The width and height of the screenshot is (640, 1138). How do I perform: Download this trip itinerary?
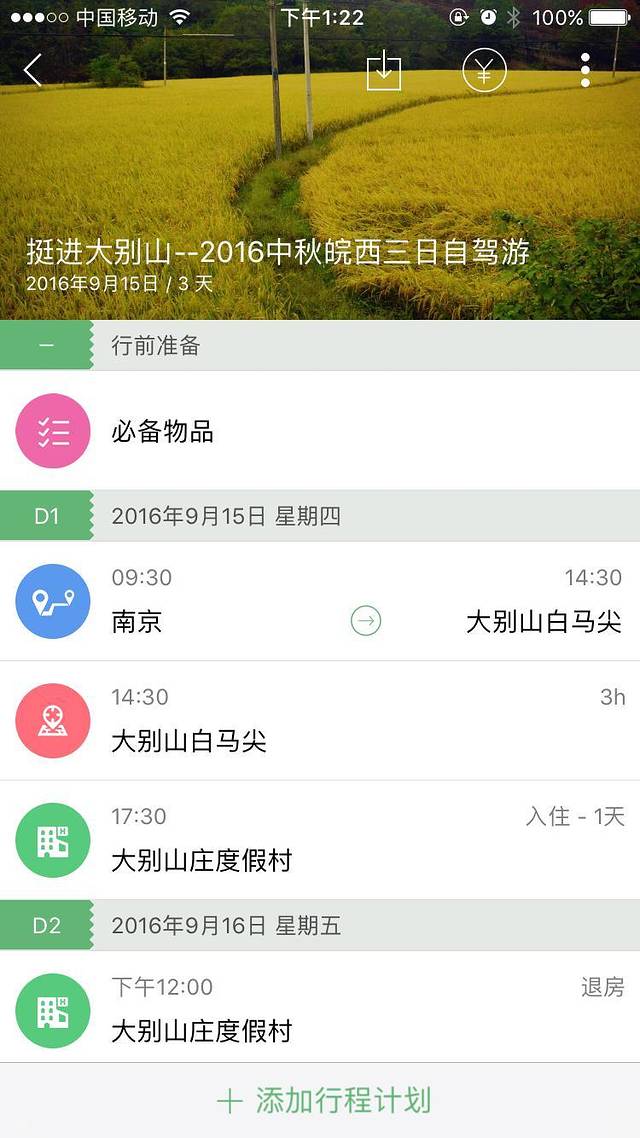click(x=384, y=70)
